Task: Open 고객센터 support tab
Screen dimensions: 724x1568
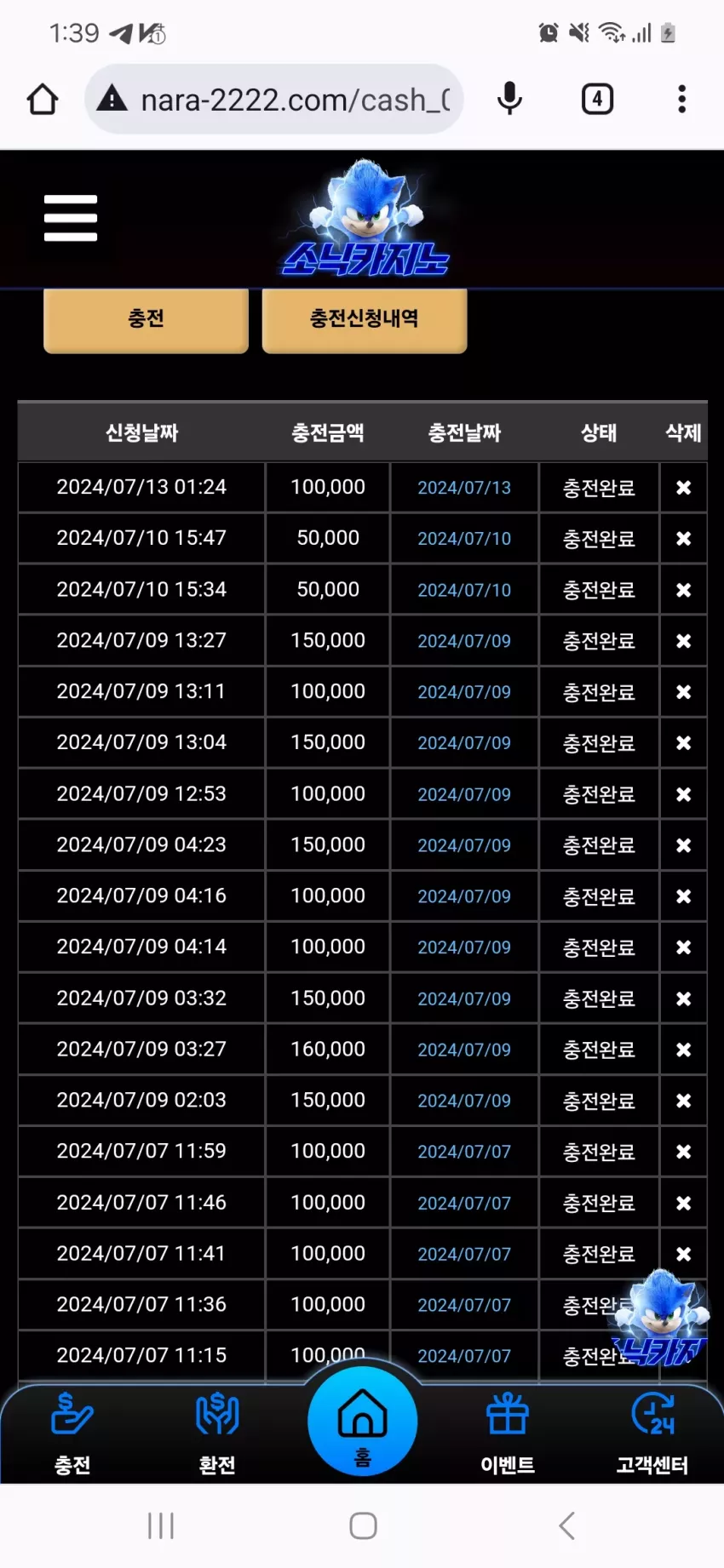Action: click(652, 1434)
